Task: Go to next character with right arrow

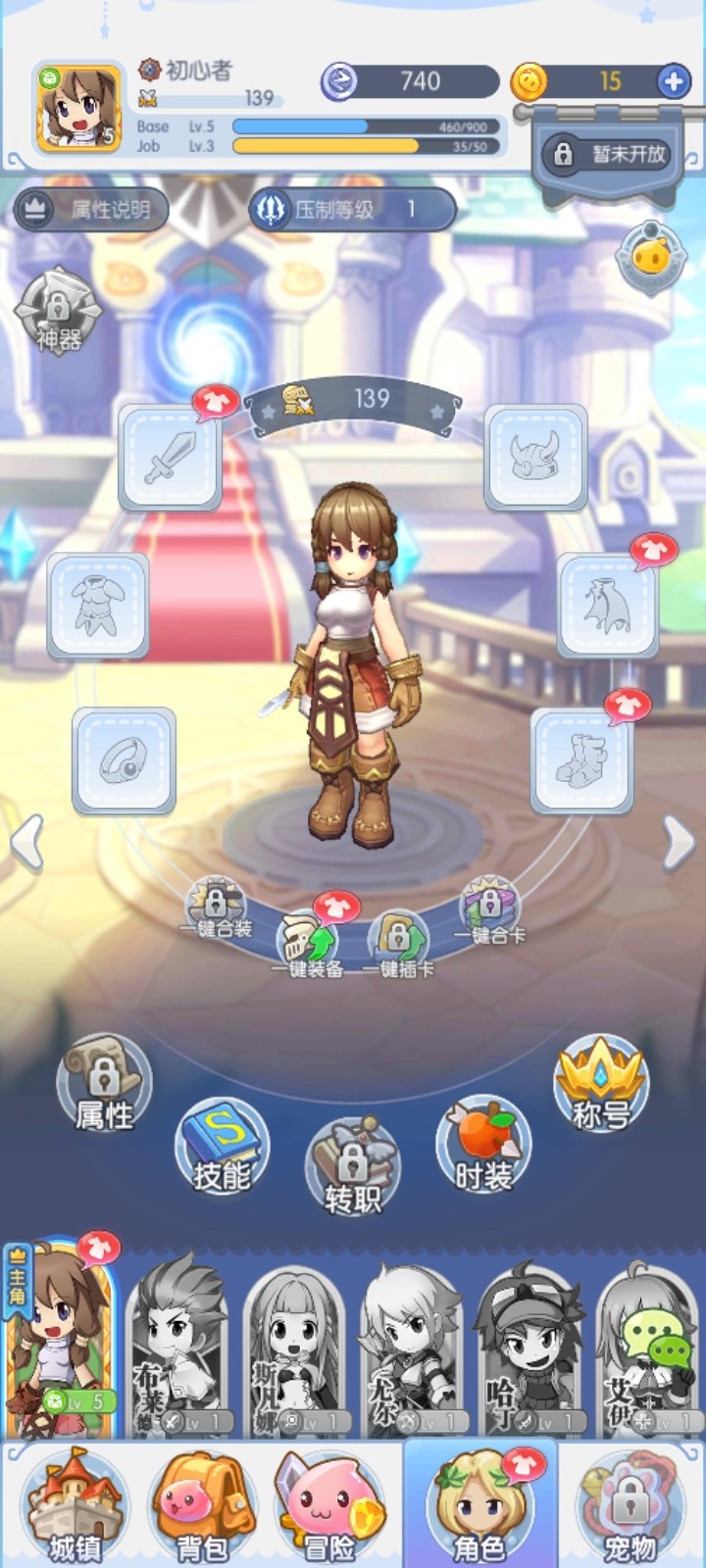Action: tap(679, 843)
